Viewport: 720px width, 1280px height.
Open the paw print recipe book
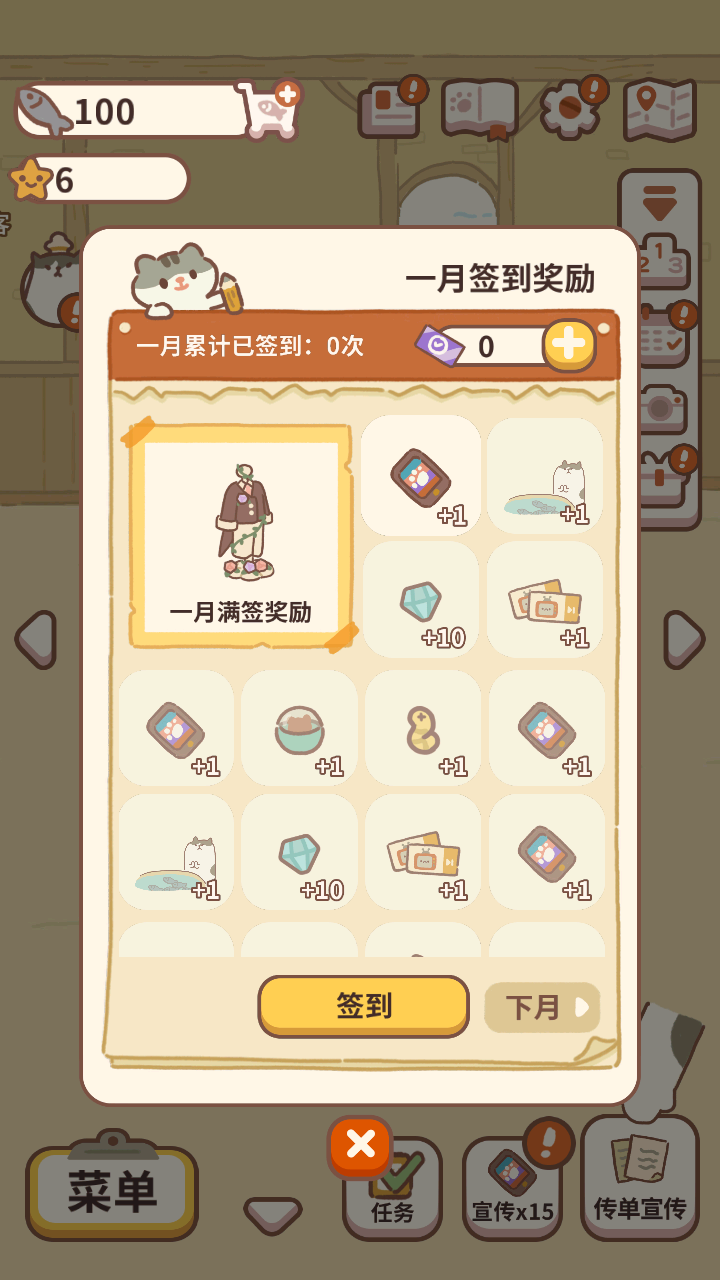coord(479,110)
